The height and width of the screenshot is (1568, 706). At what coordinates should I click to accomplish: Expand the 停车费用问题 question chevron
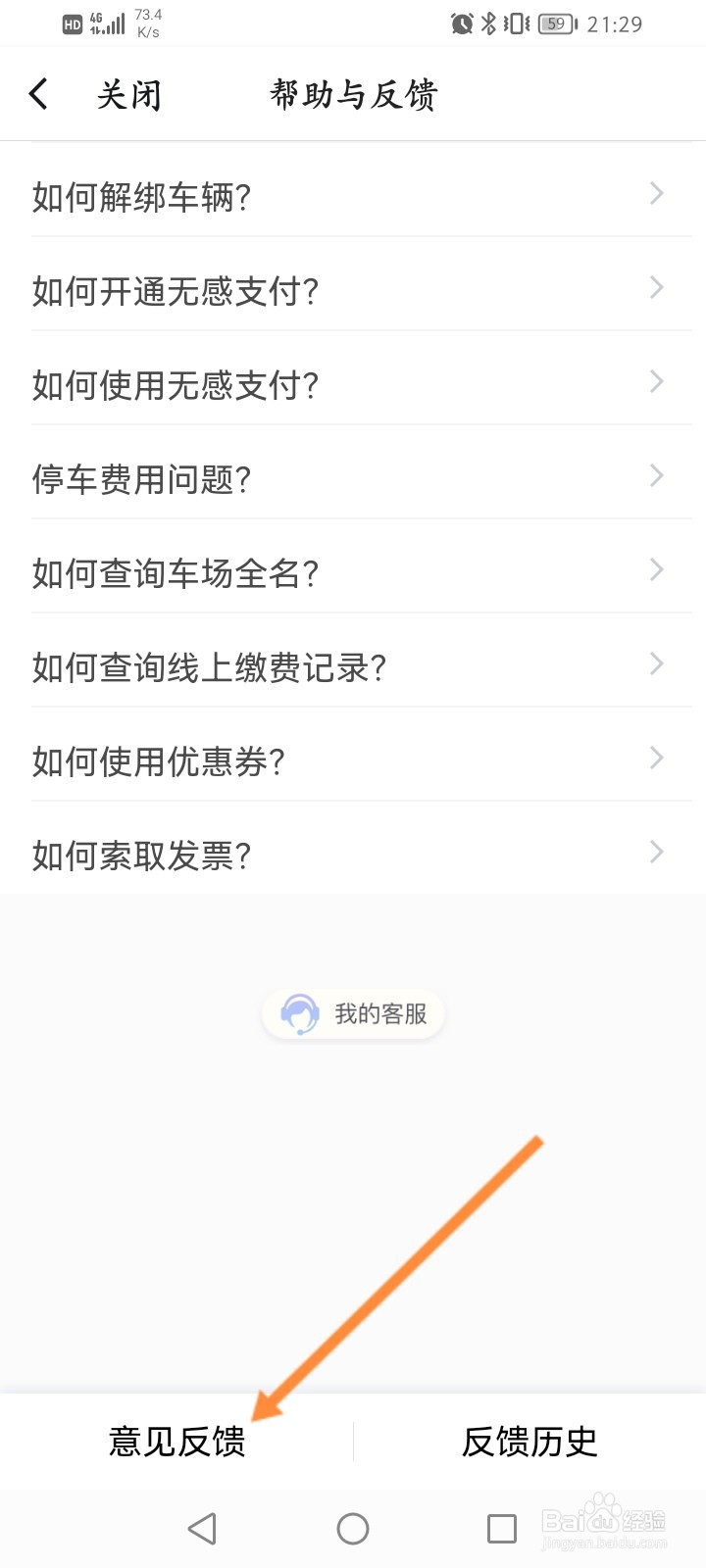(x=656, y=476)
